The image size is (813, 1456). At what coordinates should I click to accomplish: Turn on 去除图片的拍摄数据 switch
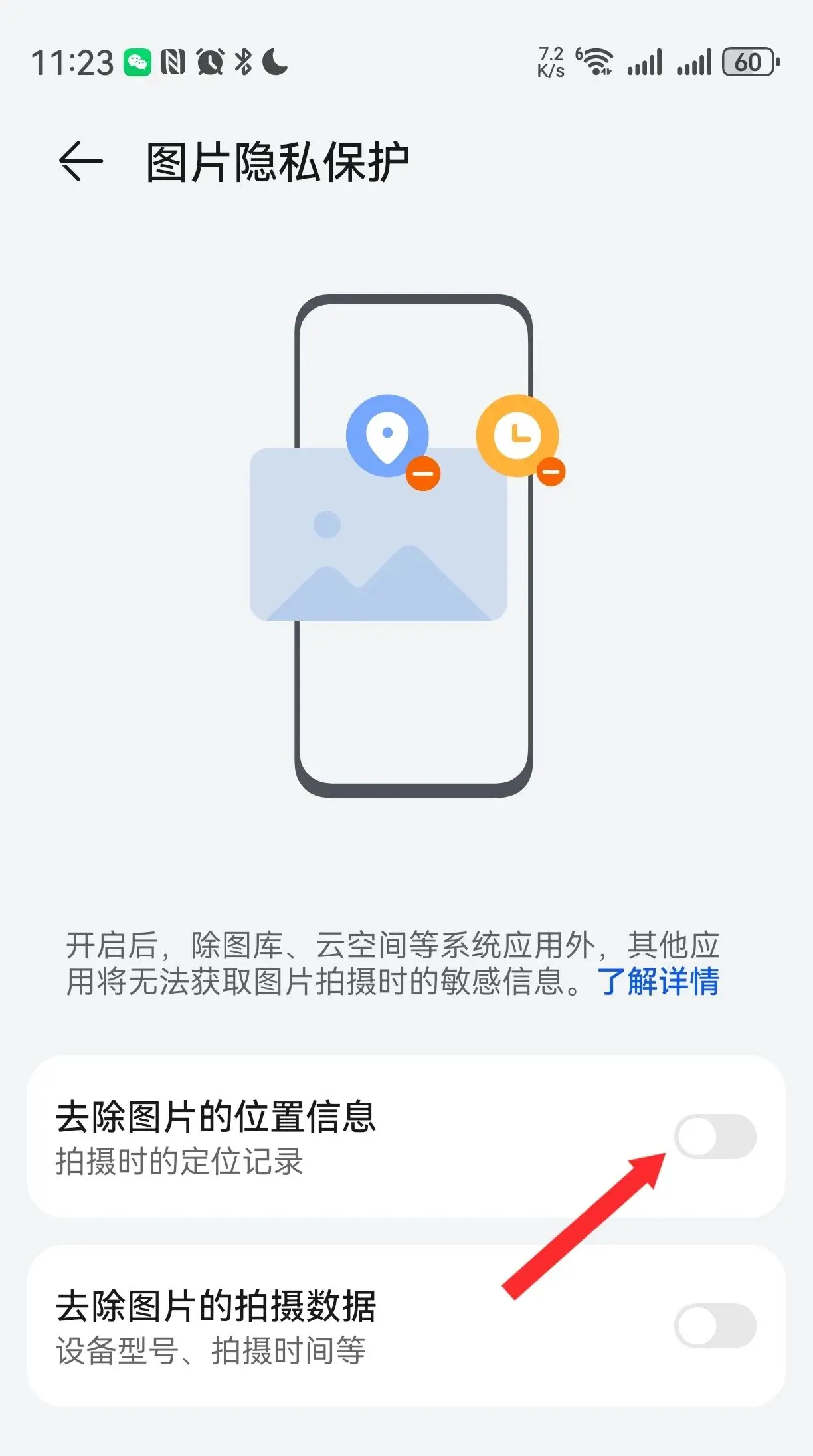pos(715,1326)
